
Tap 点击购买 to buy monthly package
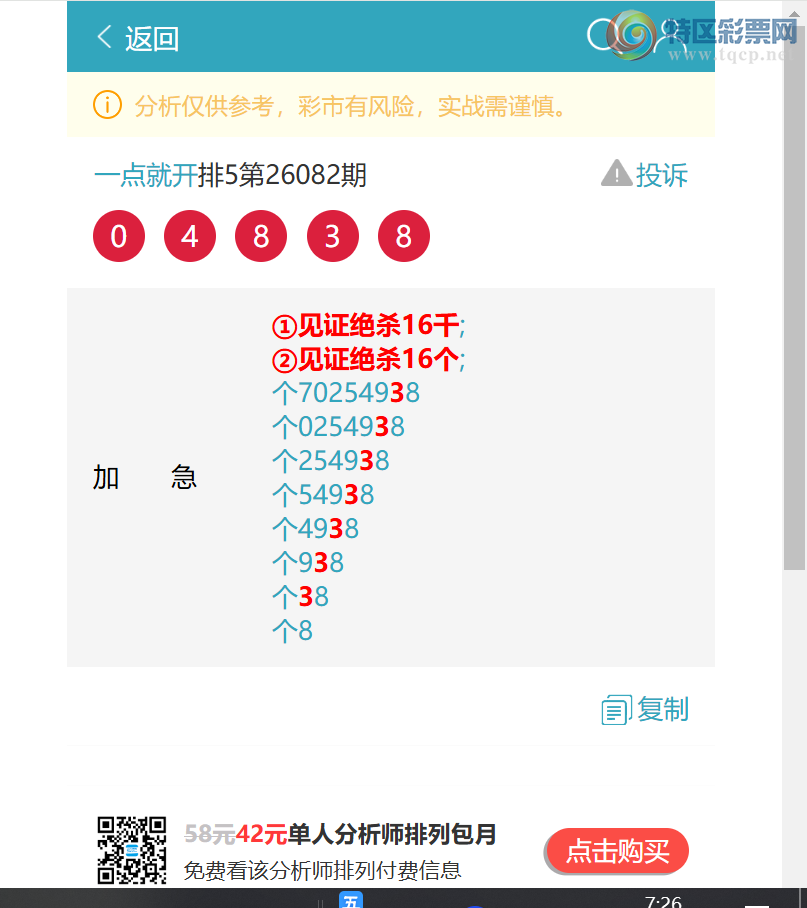click(617, 851)
